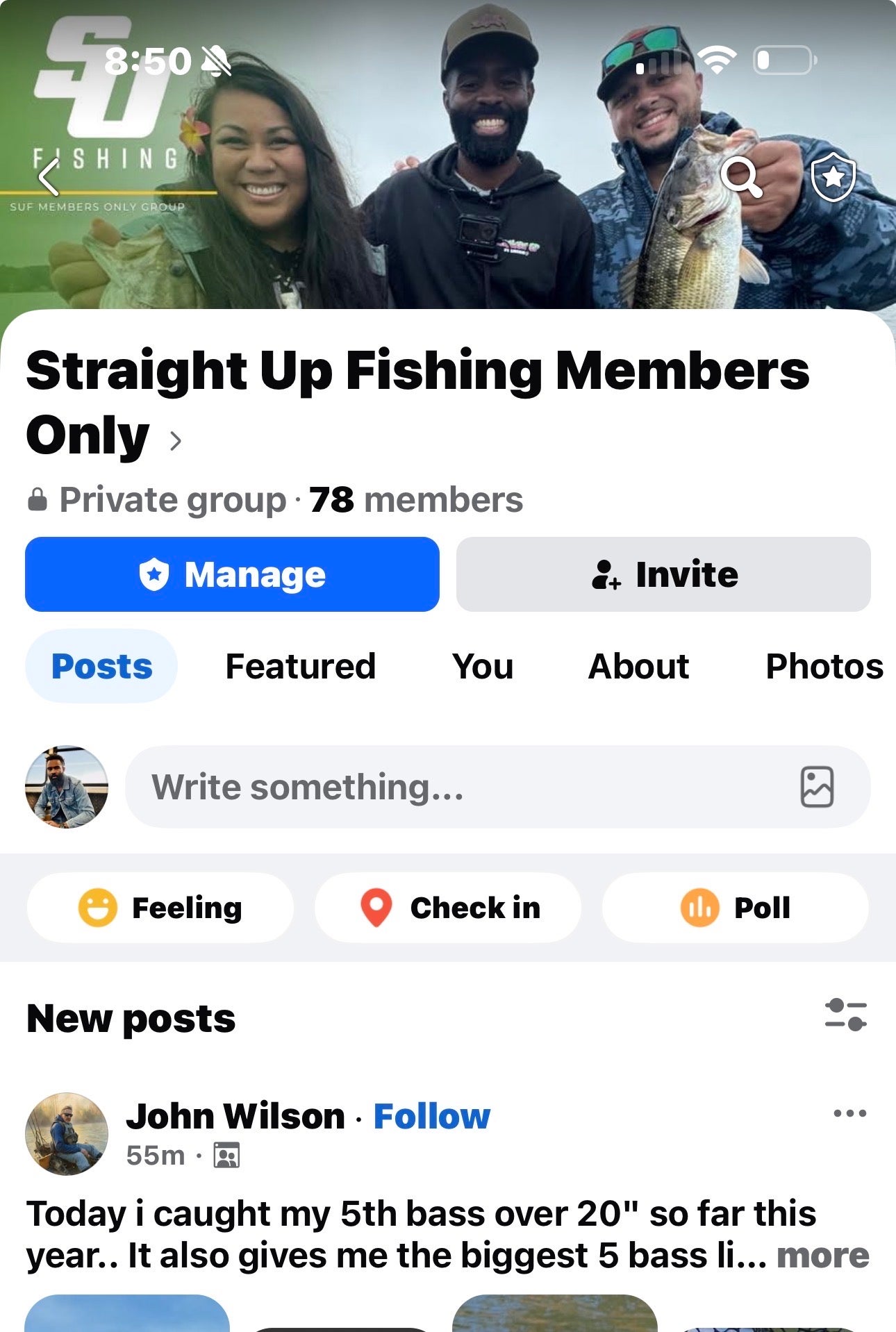Switch to the Featured tab

[x=300, y=667]
